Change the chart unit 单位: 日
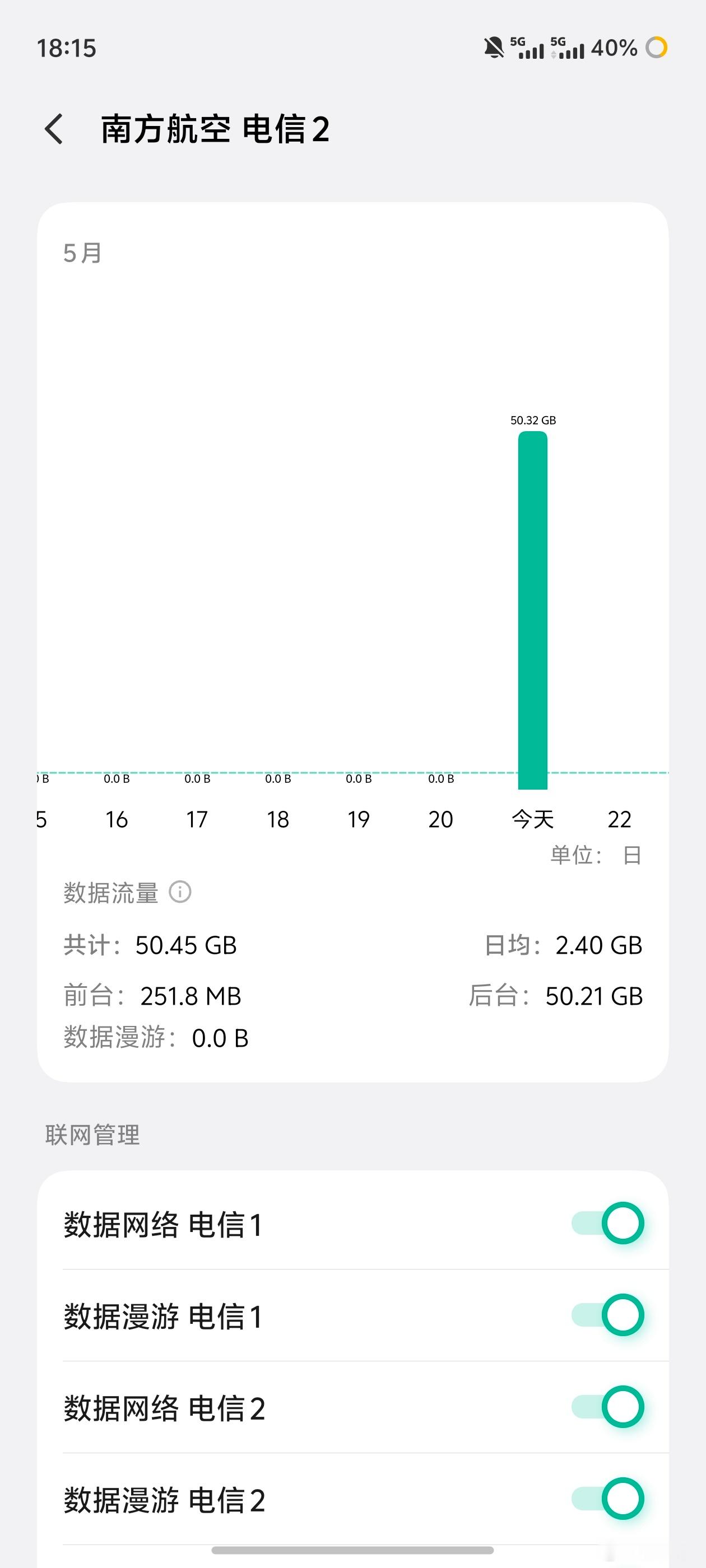706x1568 pixels. [x=596, y=855]
